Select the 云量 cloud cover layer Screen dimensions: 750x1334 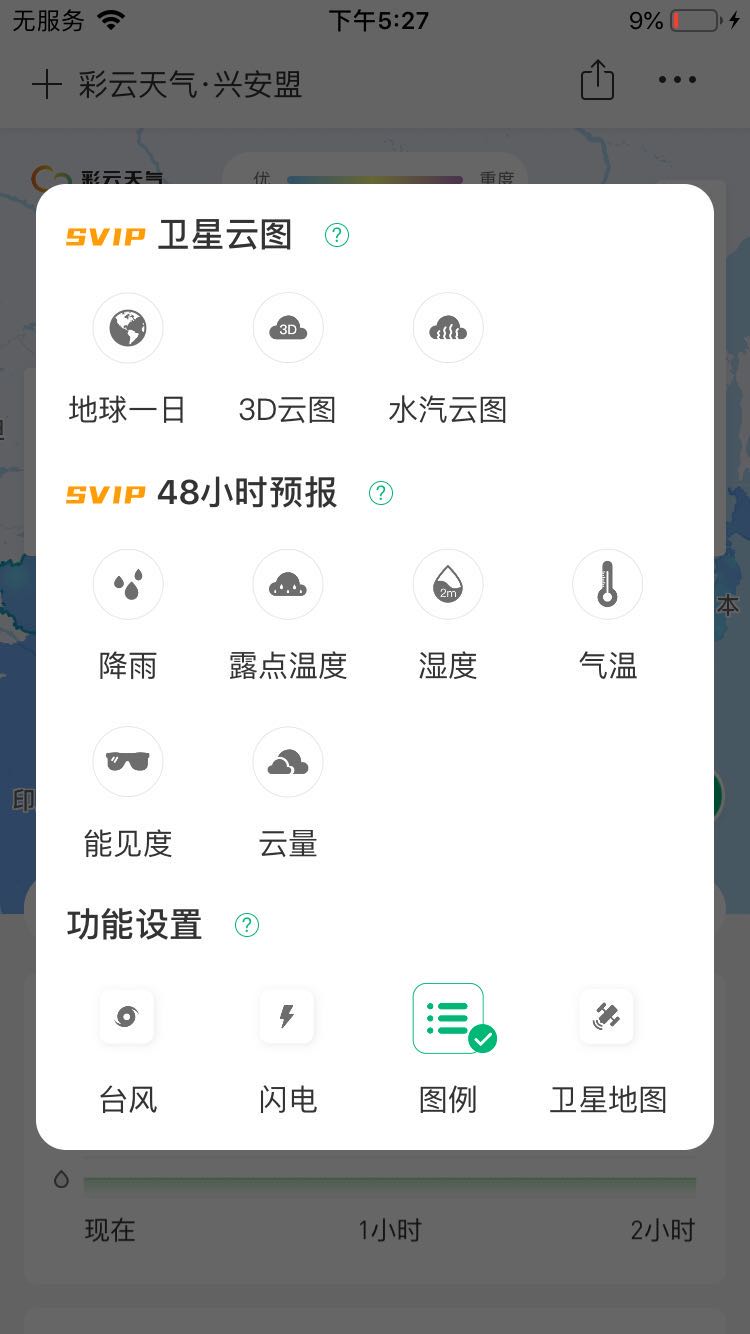288,762
